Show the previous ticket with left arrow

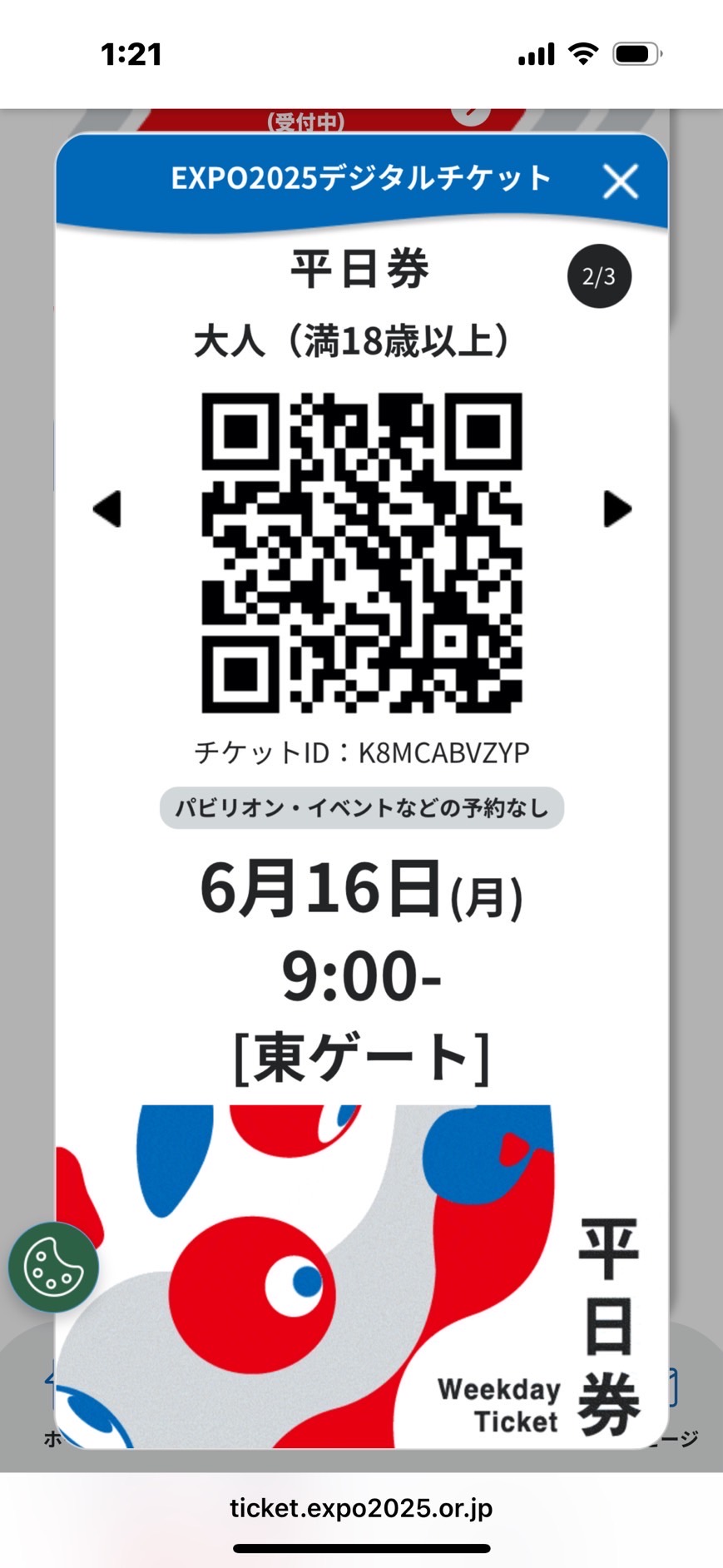click(107, 509)
